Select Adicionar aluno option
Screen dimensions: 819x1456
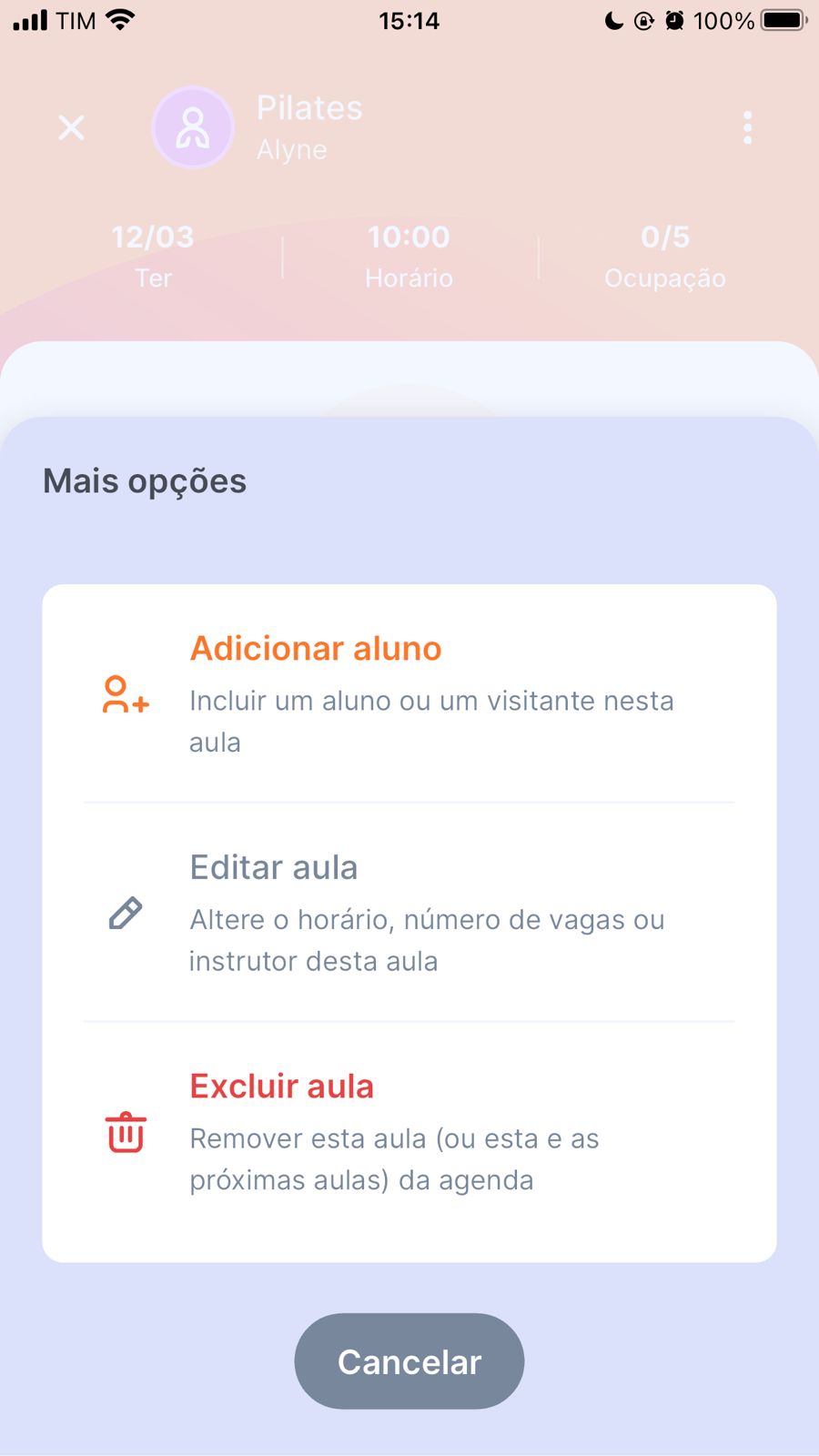point(409,693)
